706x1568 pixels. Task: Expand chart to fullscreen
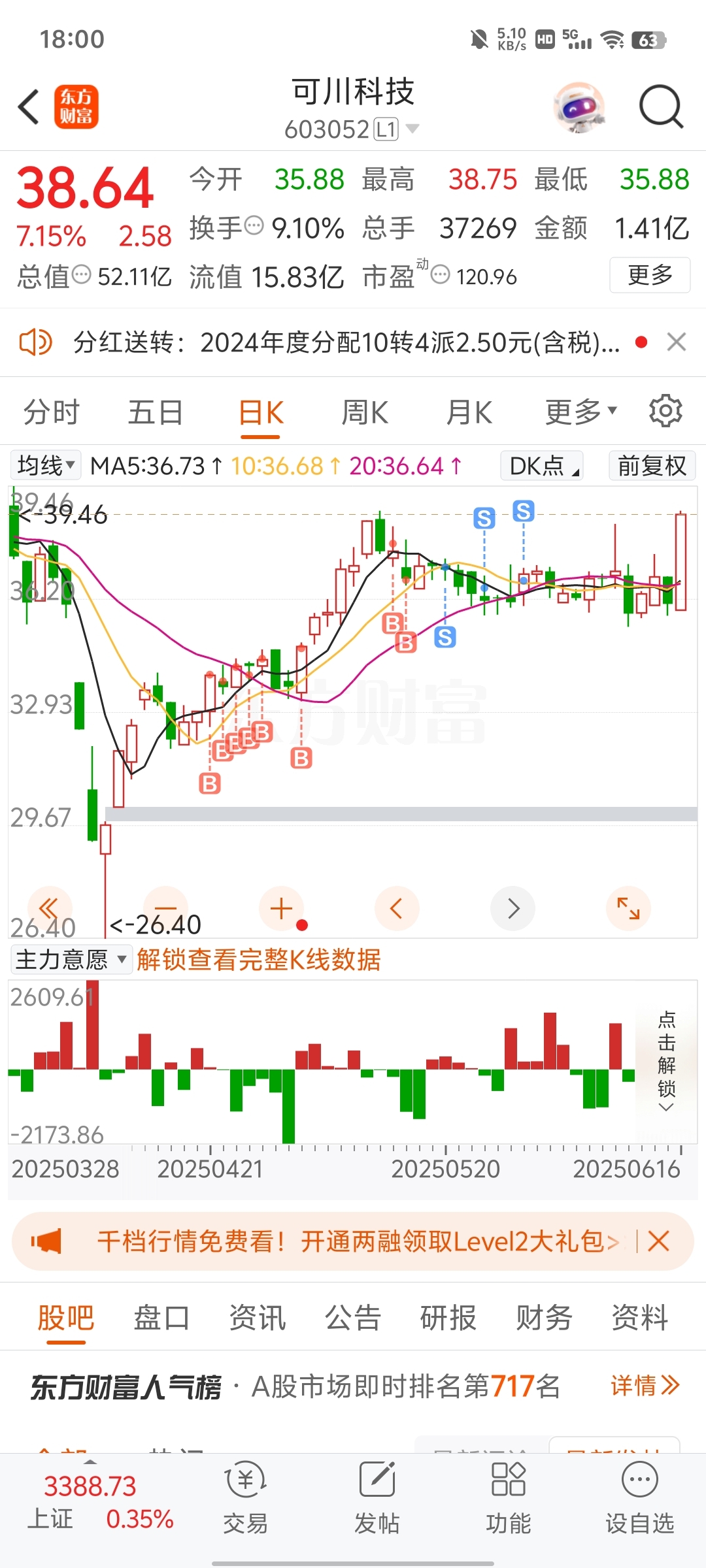click(x=628, y=909)
